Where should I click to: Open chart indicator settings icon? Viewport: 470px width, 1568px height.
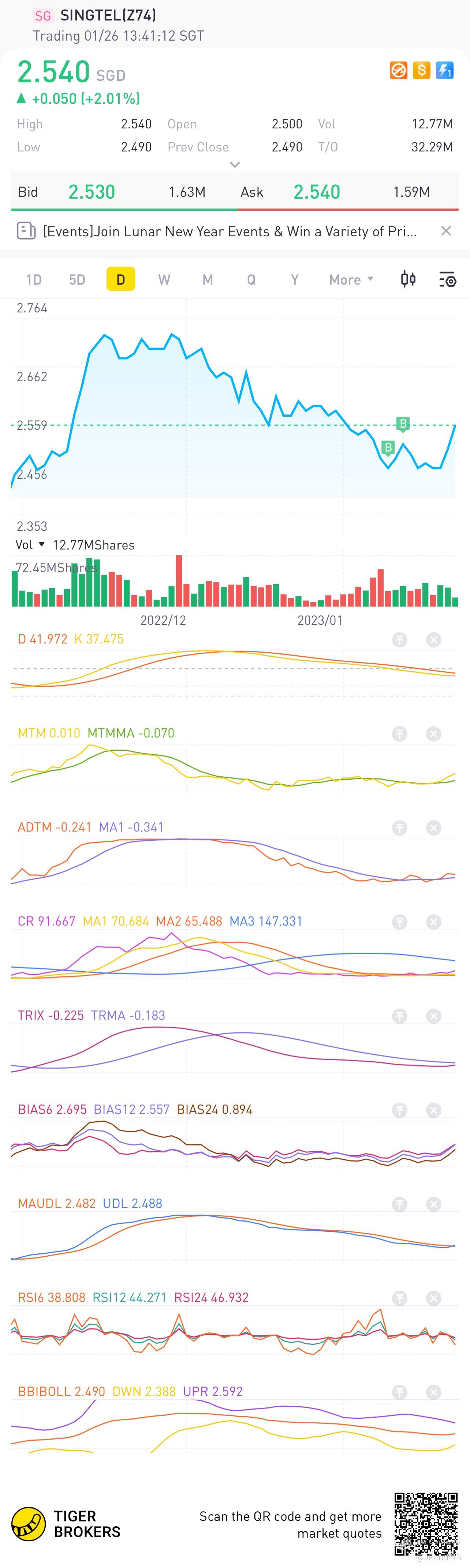coord(447,280)
